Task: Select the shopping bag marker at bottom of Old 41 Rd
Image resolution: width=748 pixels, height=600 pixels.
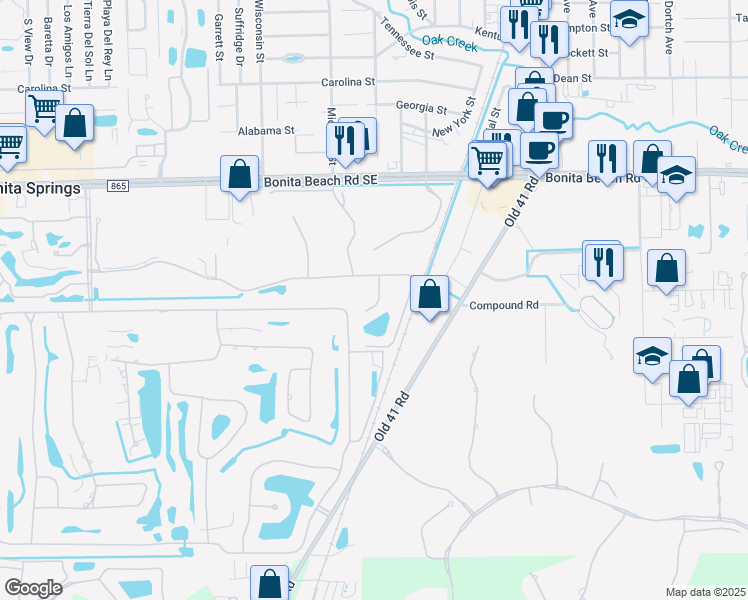Action: [x=269, y=583]
